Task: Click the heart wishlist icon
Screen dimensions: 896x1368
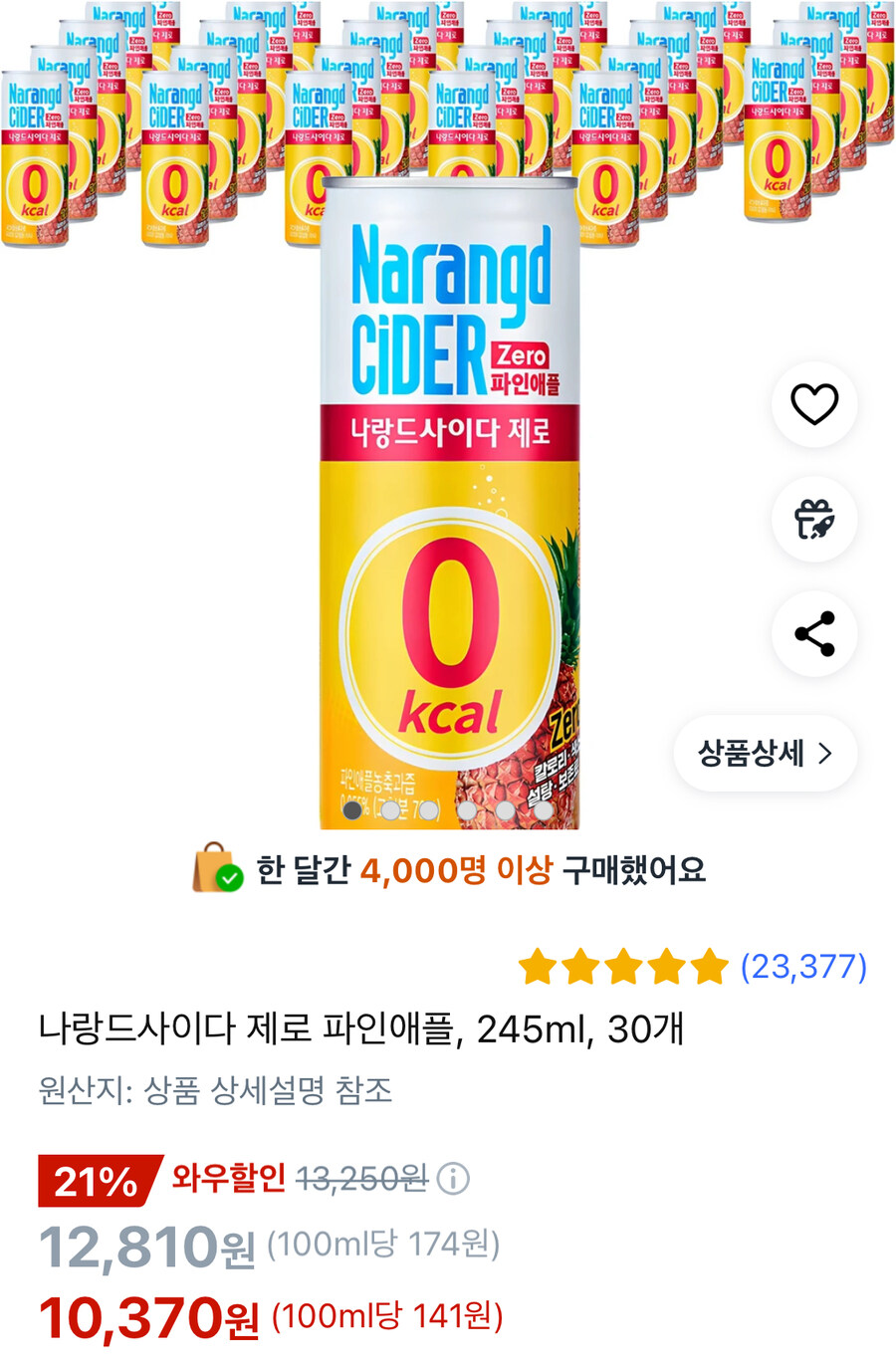Action: click(813, 406)
